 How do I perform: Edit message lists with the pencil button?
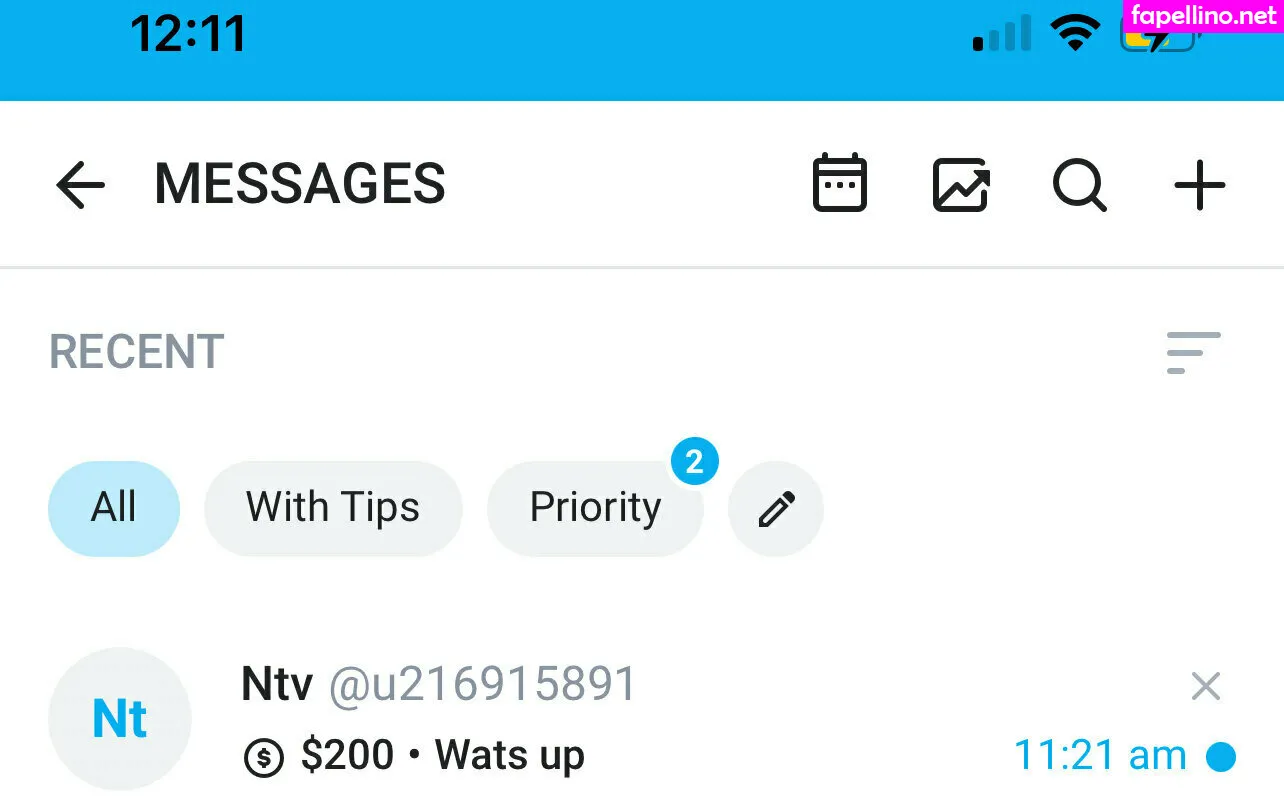point(776,509)
